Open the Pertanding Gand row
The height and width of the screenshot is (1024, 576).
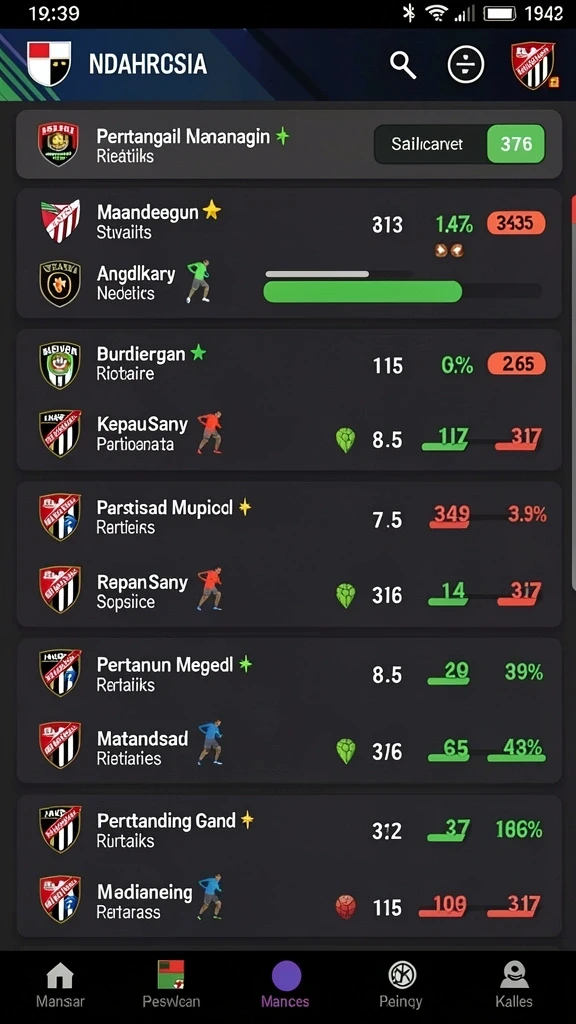pos(289,829)
